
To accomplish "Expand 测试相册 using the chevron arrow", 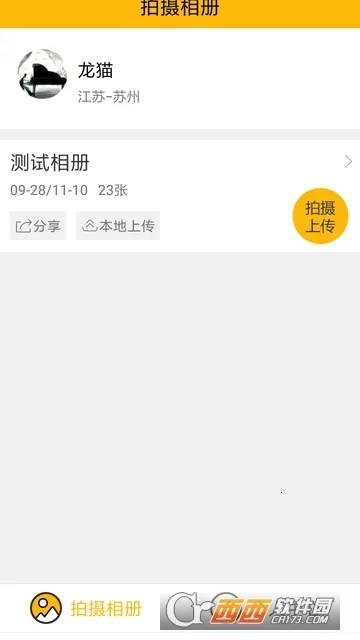I will [x=348, y=162].
